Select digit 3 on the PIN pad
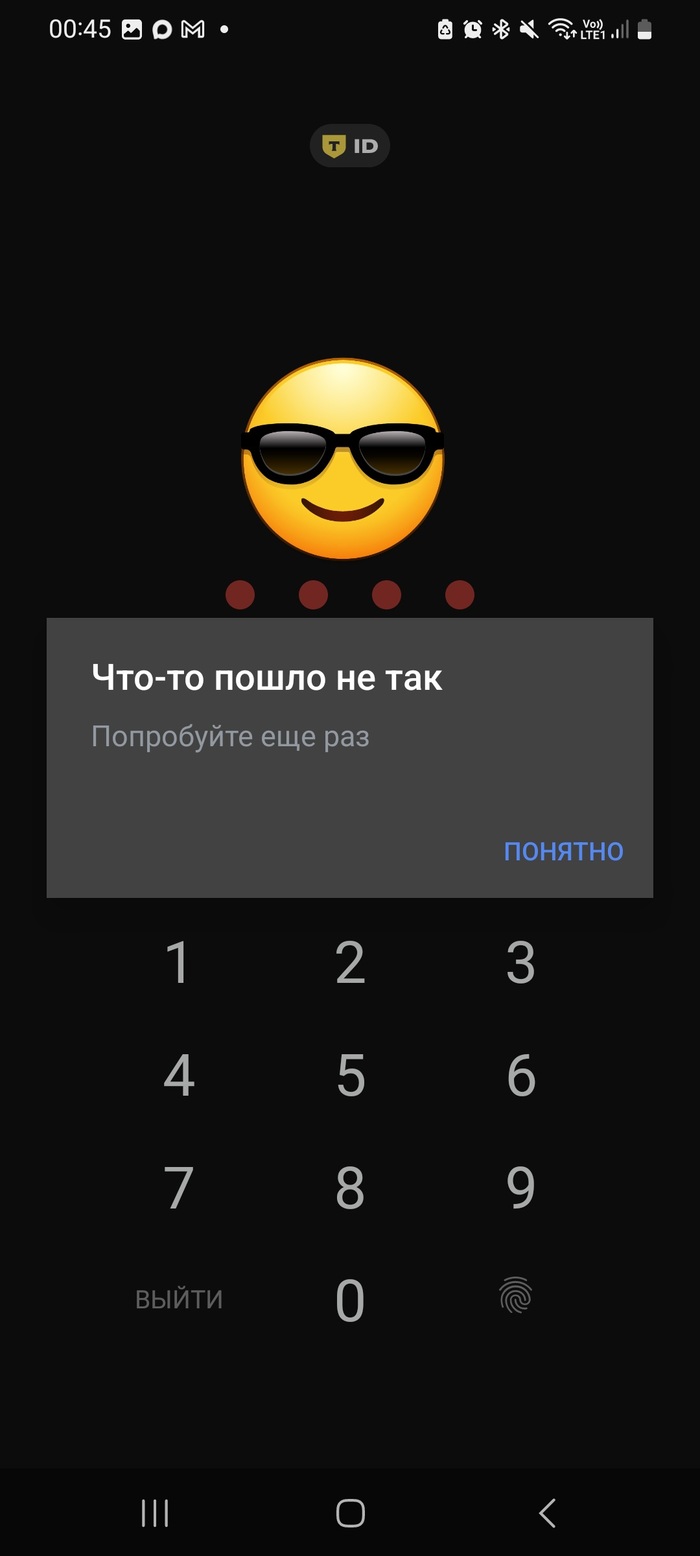700x1556 pixels. point(521,963)
